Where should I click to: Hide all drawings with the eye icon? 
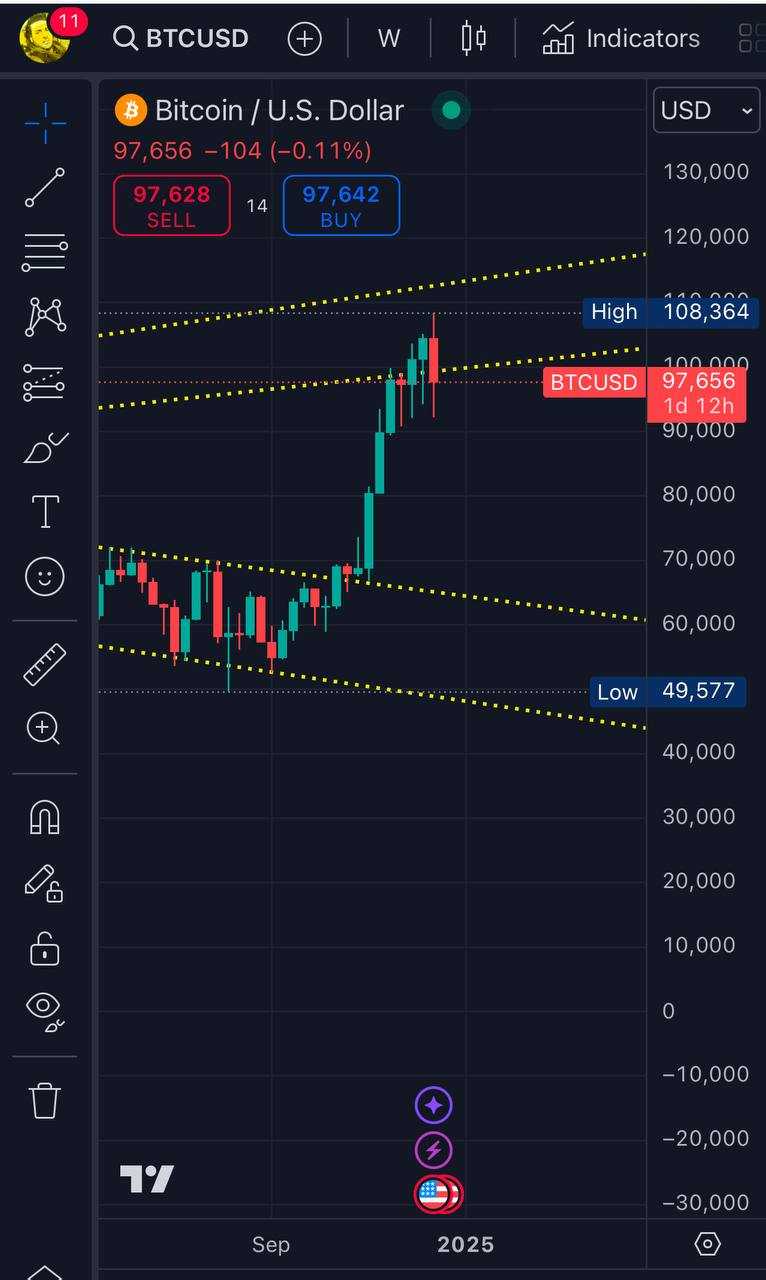(45, 1011)
